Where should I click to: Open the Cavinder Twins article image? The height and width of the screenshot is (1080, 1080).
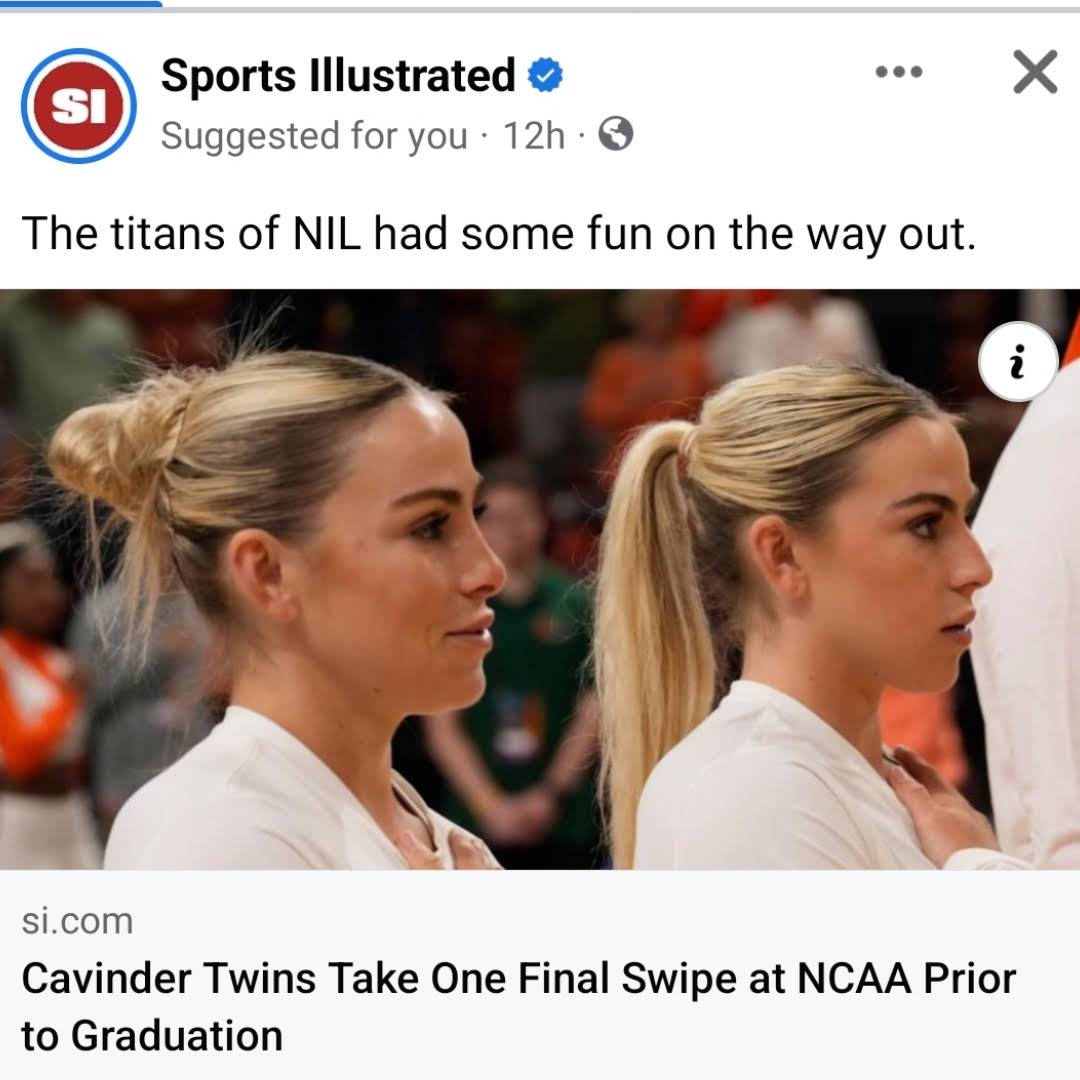tap(540, 580)
